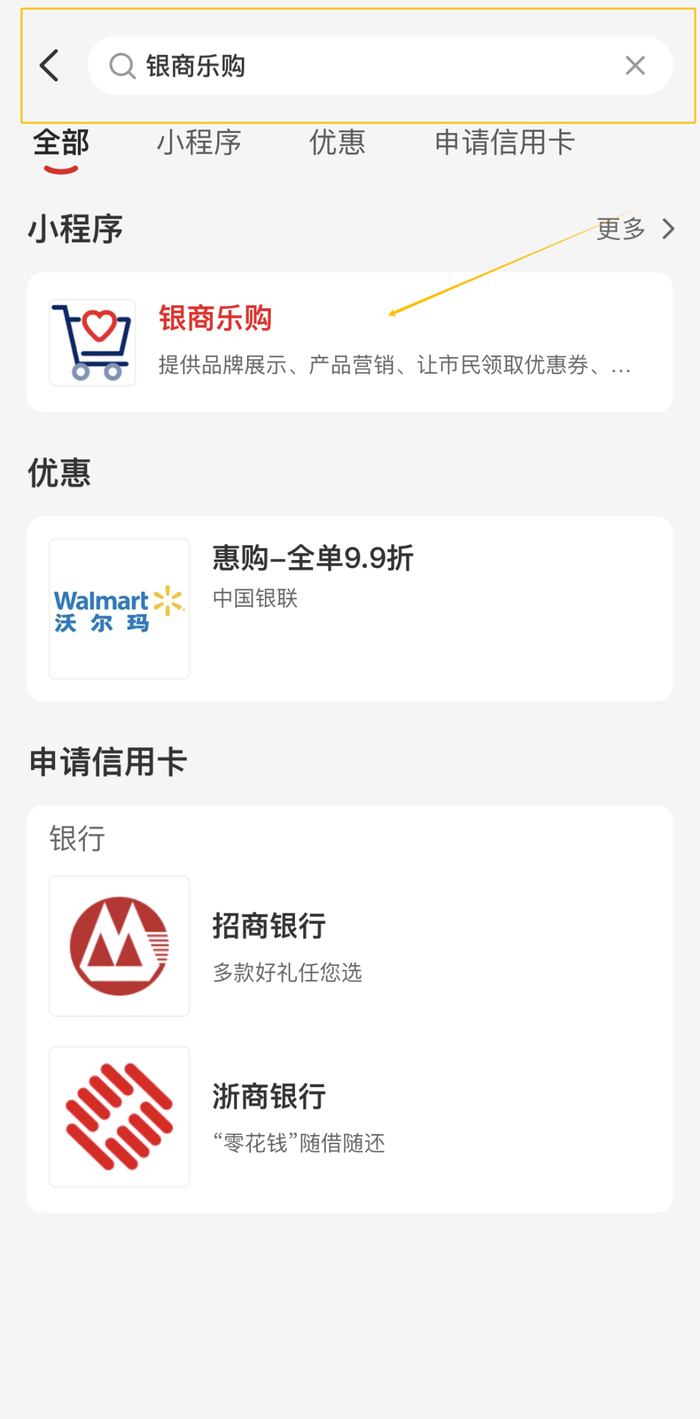Select the 全部 tab
700x1419 pixels.
coord(61,143)
